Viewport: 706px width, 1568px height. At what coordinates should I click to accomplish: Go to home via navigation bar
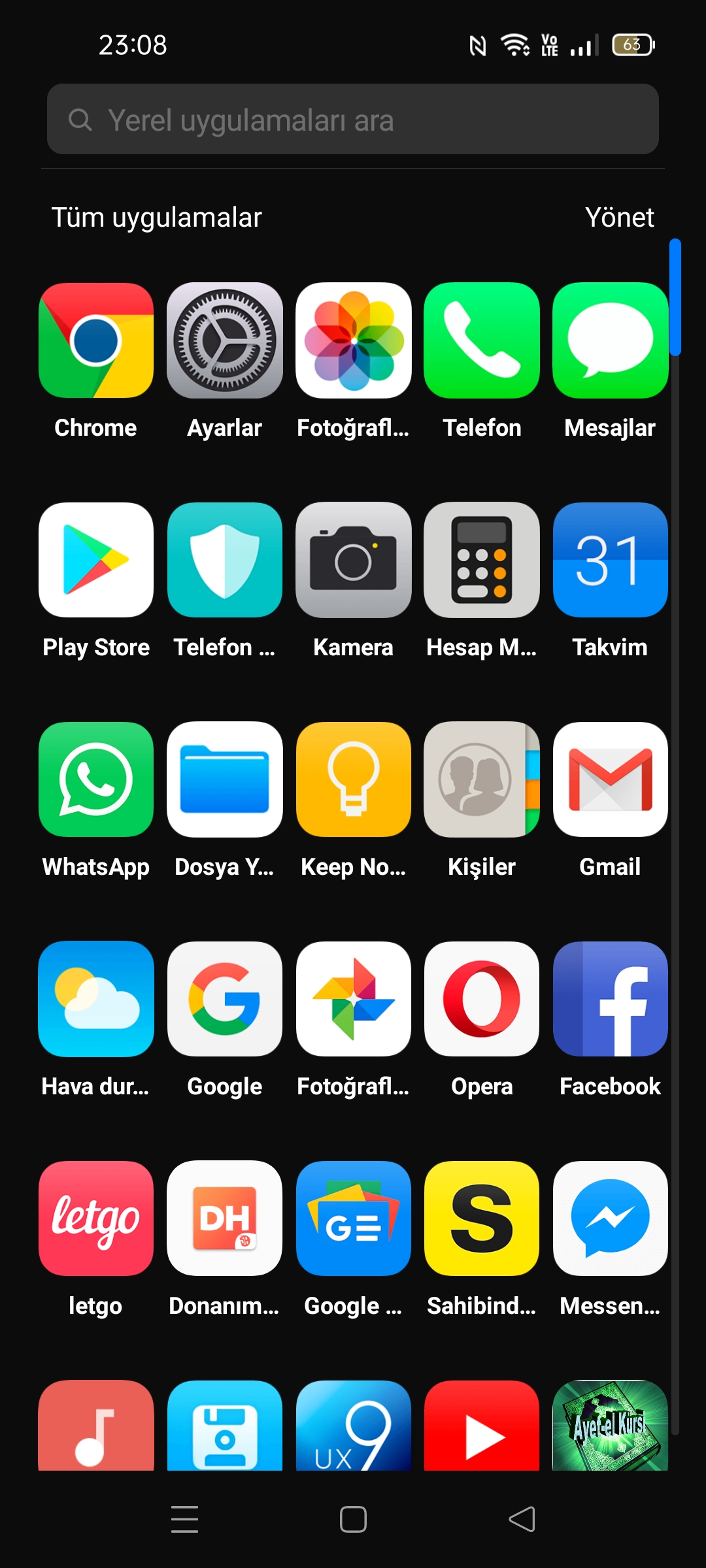(353, 1519)
